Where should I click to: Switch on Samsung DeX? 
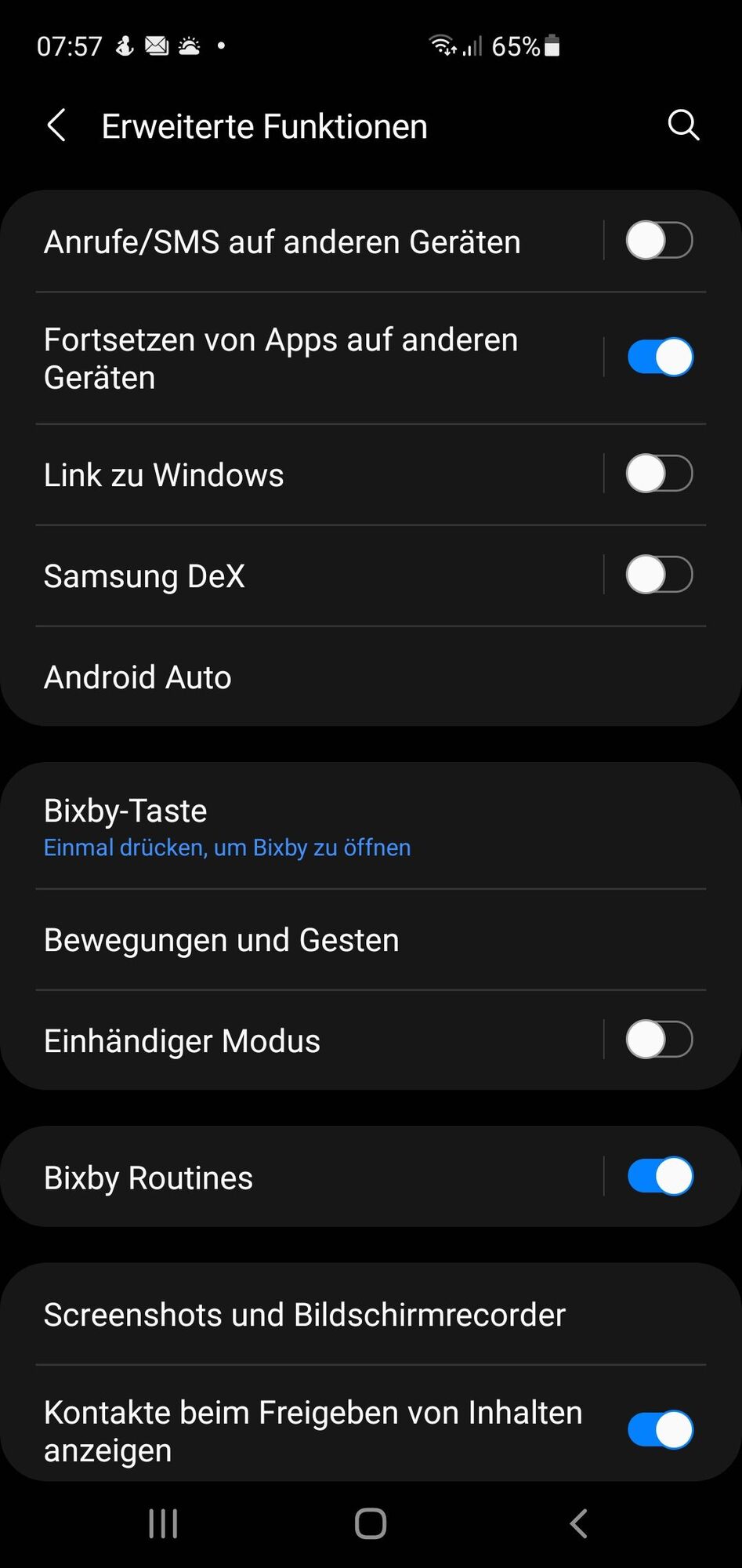pos(659,575)
